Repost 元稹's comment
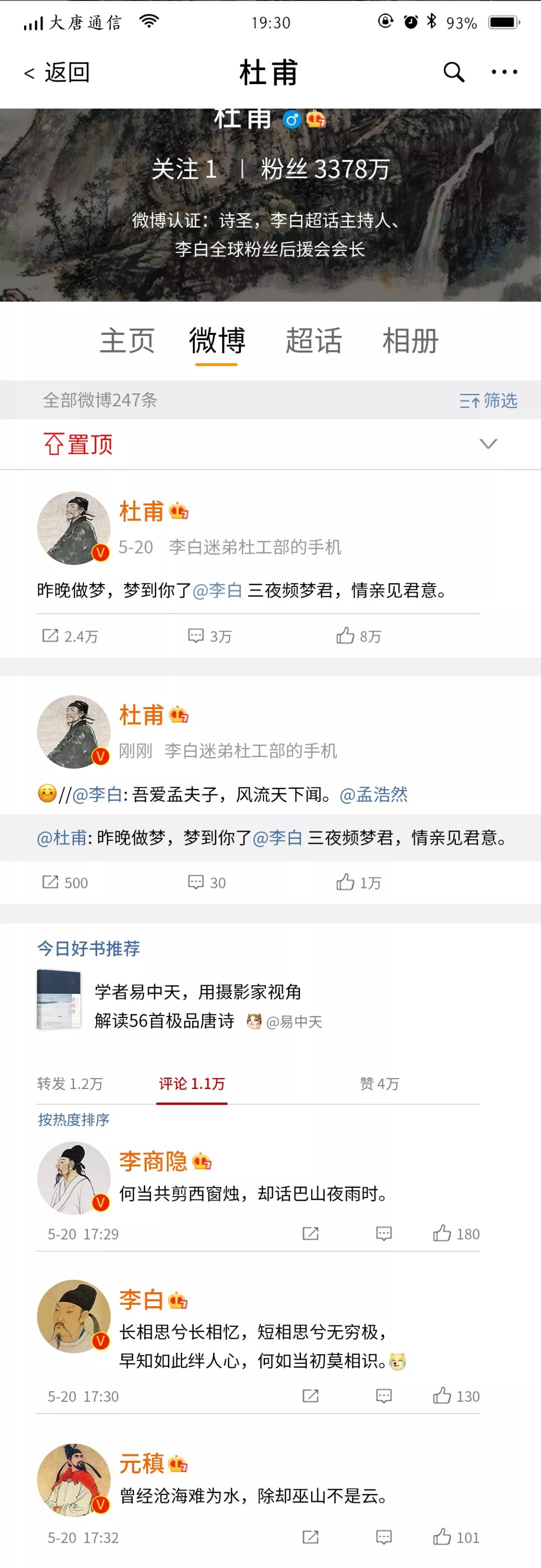Screen dimensions: 541x1568 (x=310, y=1537)
